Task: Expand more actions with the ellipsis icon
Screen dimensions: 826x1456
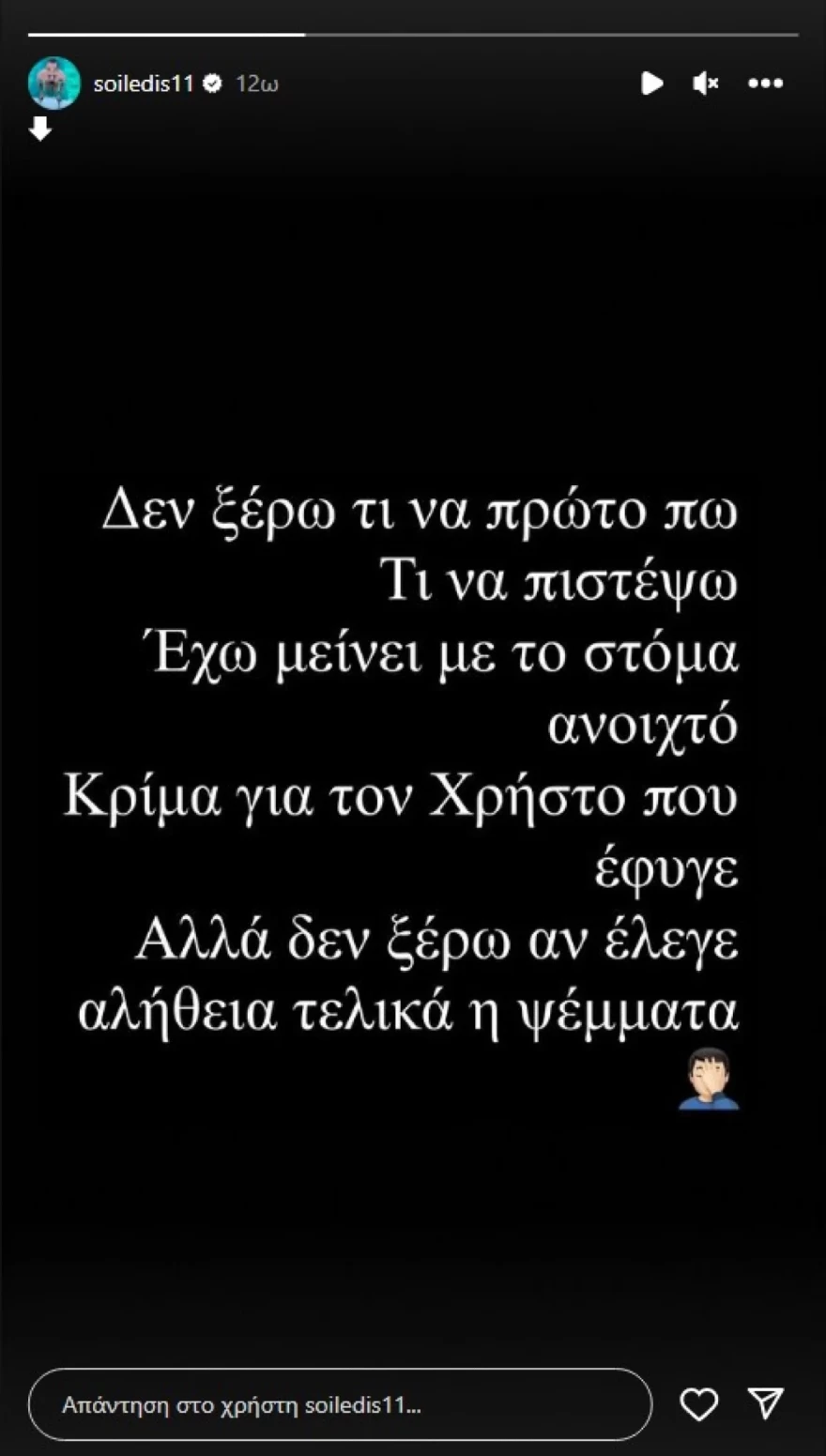Action: [765, 84]
